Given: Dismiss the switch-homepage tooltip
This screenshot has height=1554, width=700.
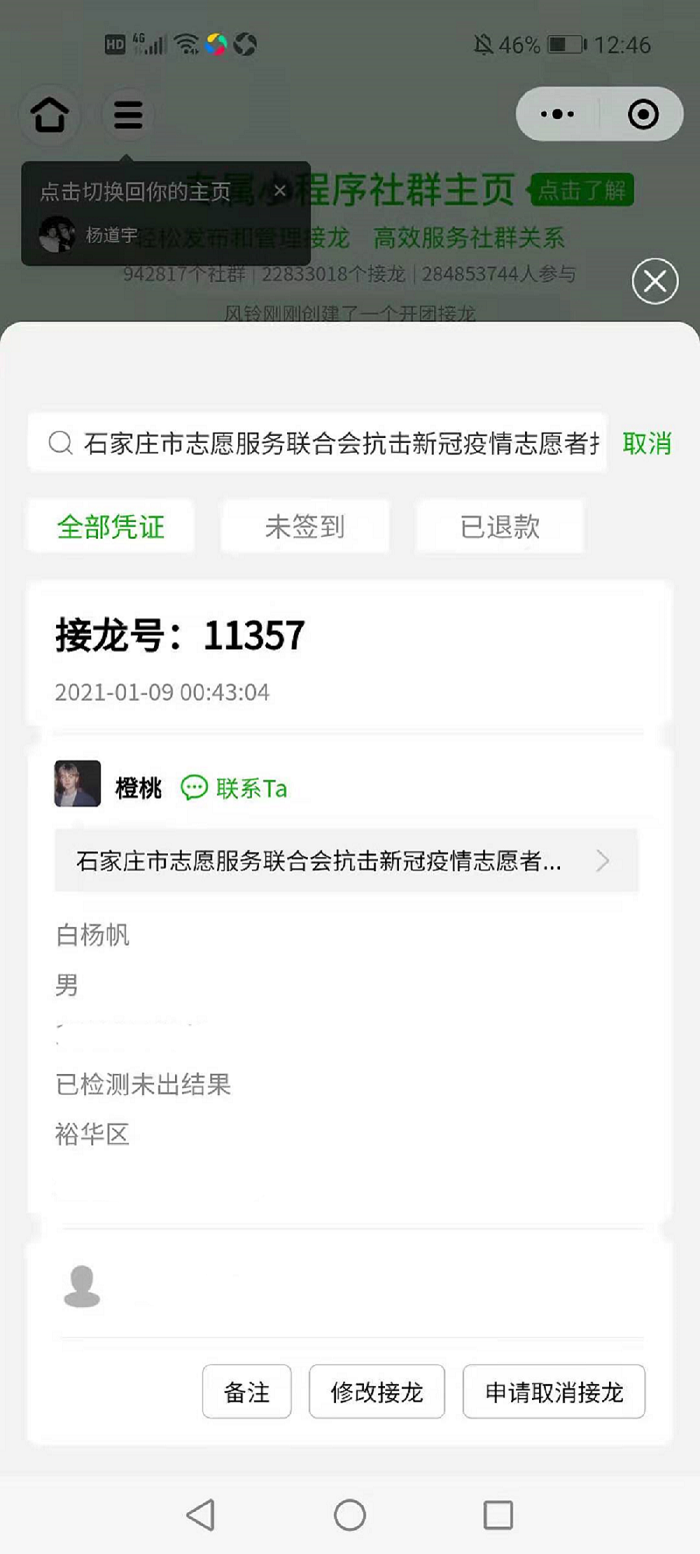Looking at the screenshot, I should pos(280,190).
